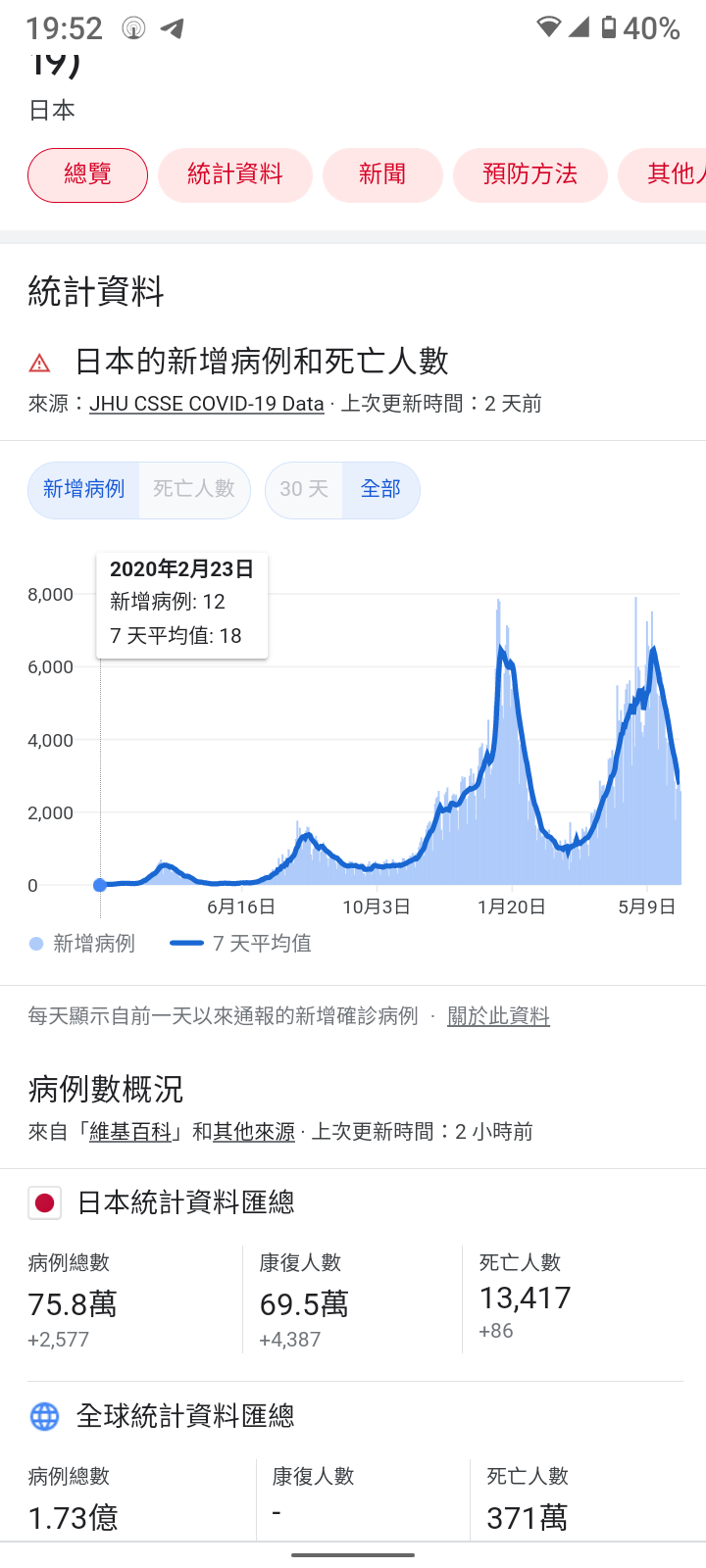Screen dimensions: 706x1568
Task: Open the JHU CSSE COVID-19 Data link
Action: pyautogui.click(x=207, y=404)
